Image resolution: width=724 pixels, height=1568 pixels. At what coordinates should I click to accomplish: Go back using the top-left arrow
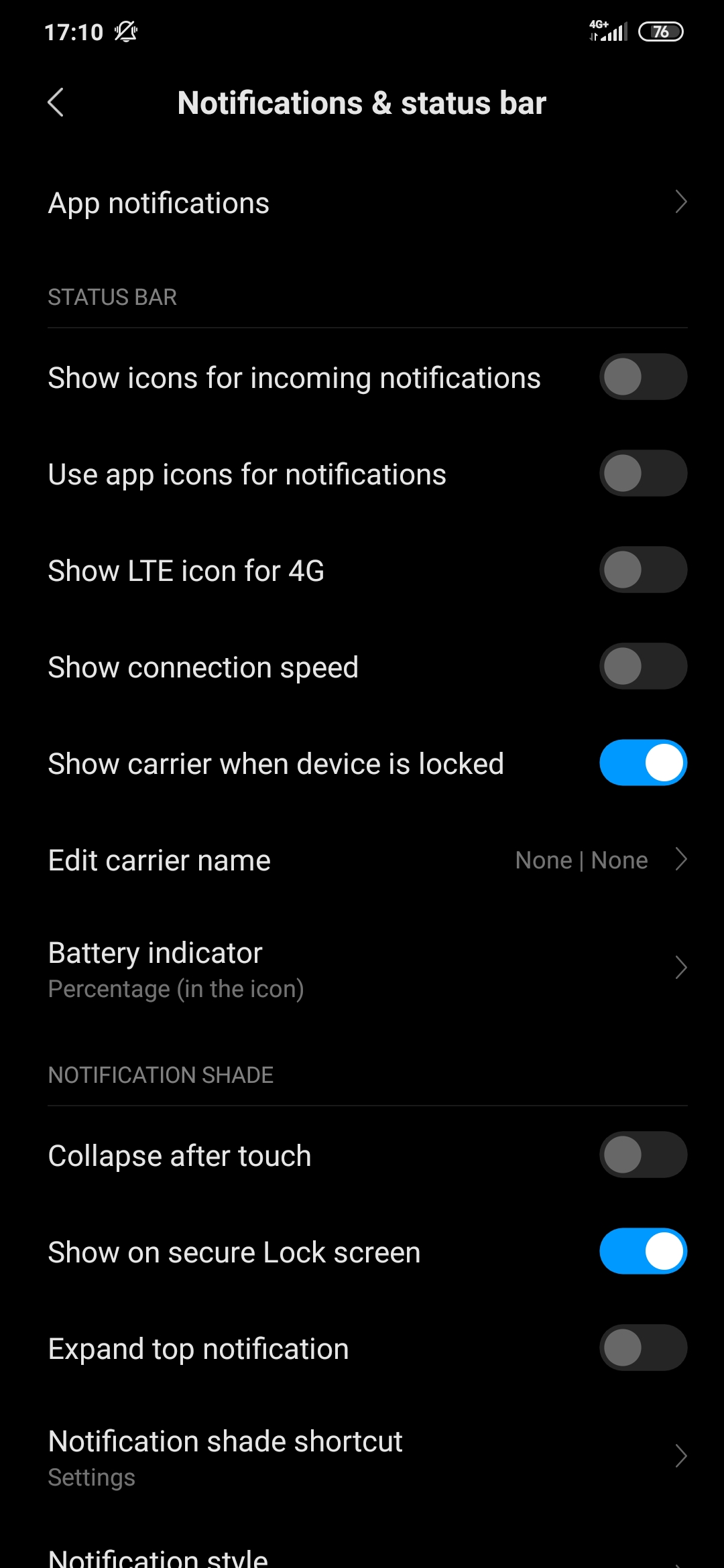pyautogui.click(x=56, y=103)
